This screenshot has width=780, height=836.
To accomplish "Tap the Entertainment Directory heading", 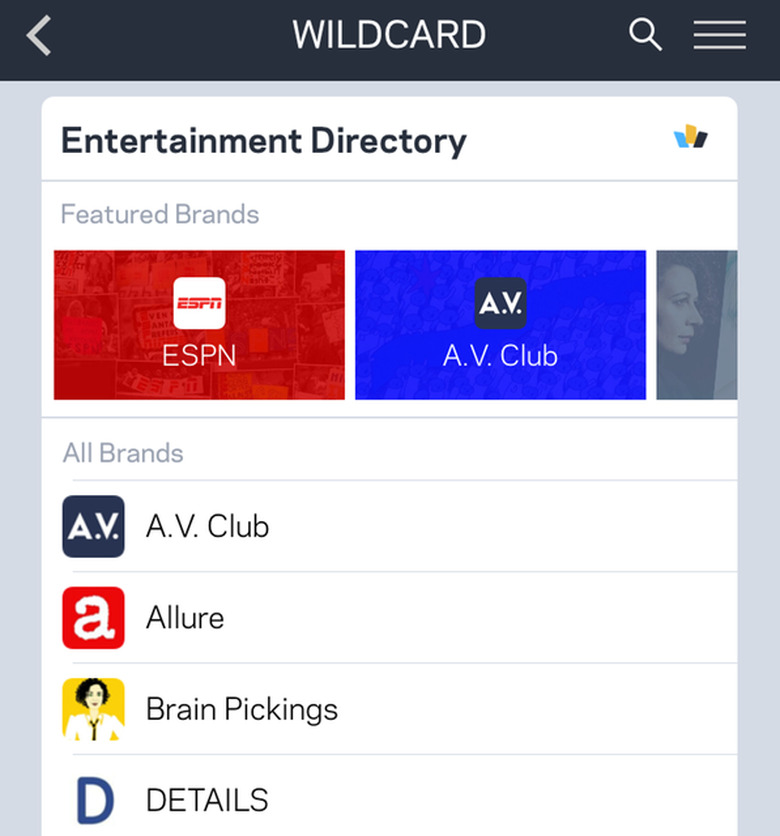I will [x=263, y=140].
